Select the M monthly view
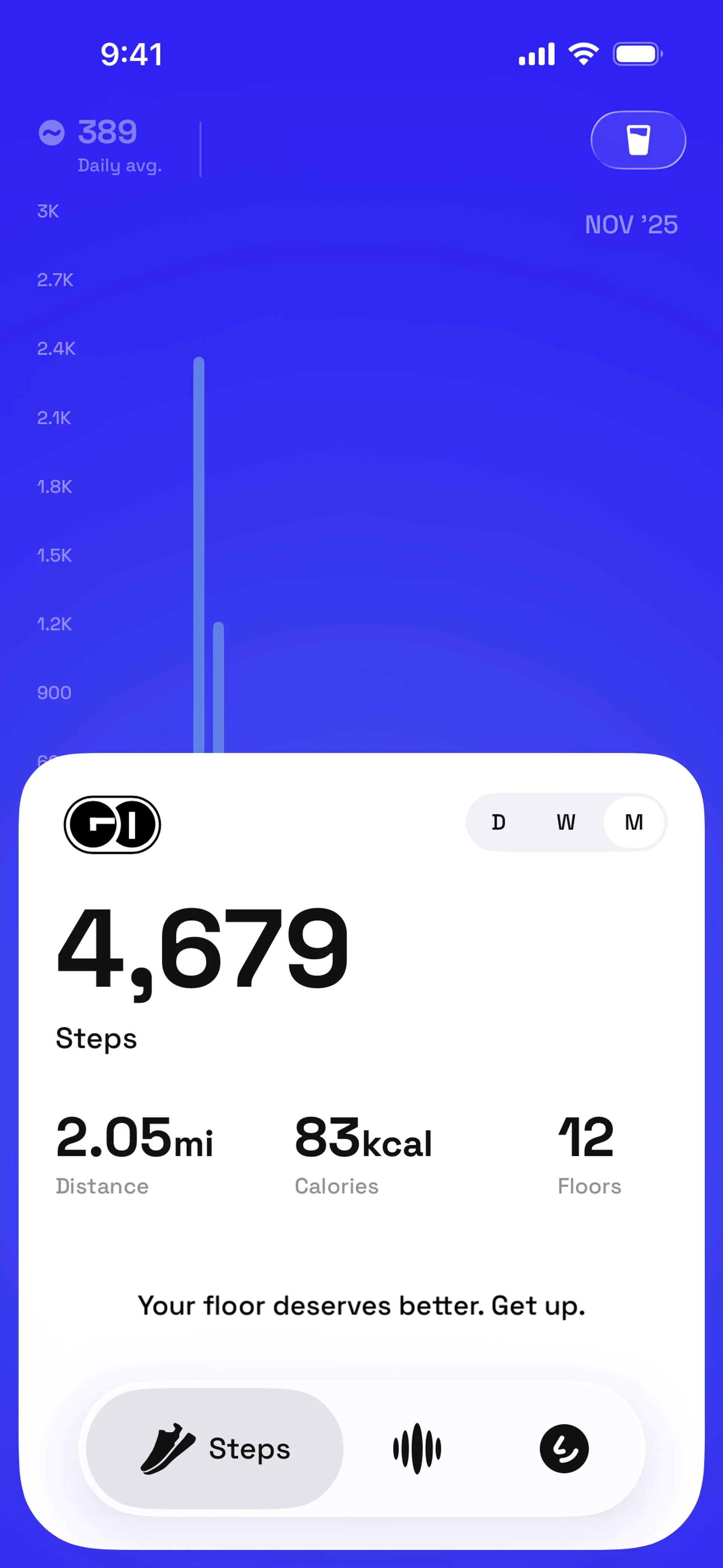Screen dimensions: 723x1568 point(633,822)
